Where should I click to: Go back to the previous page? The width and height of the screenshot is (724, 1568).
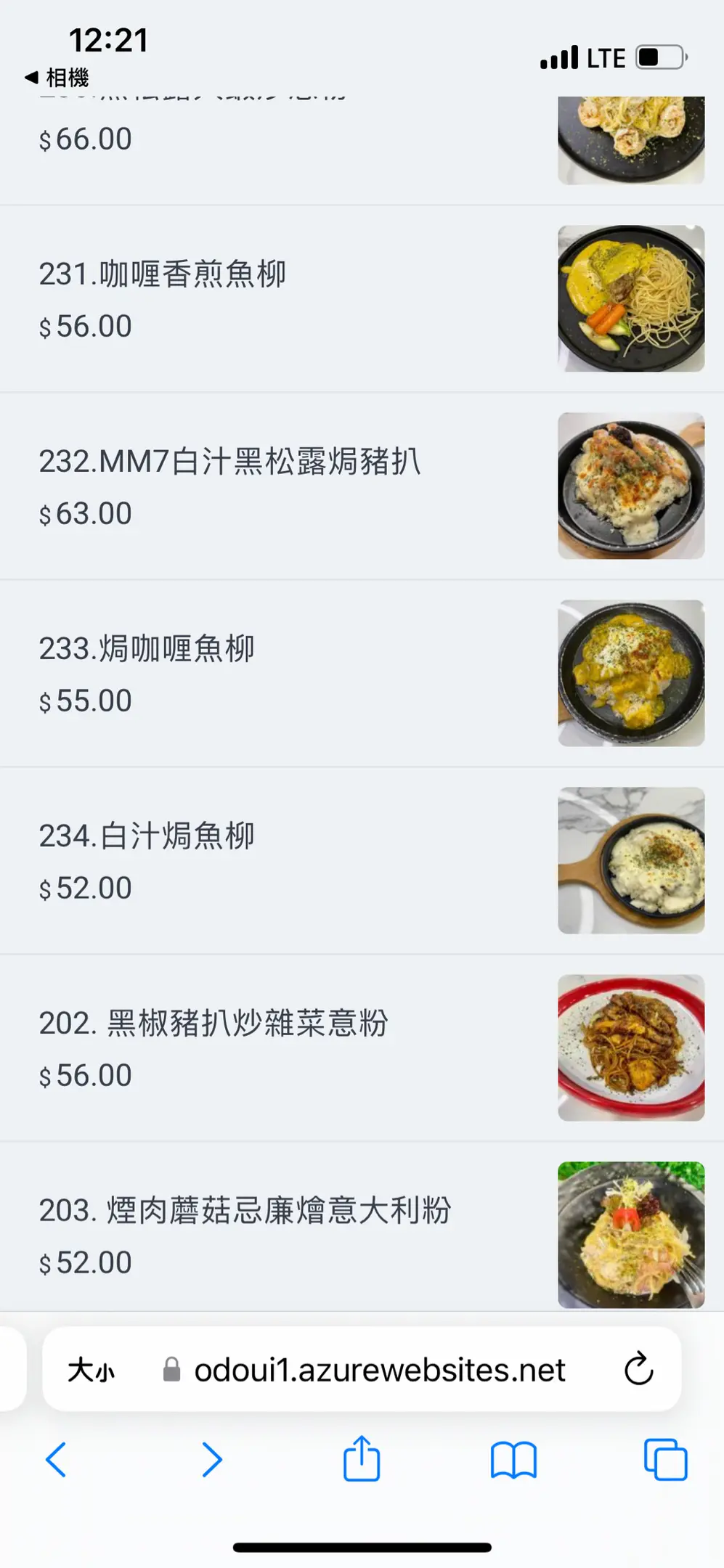tap(56, 1460)
